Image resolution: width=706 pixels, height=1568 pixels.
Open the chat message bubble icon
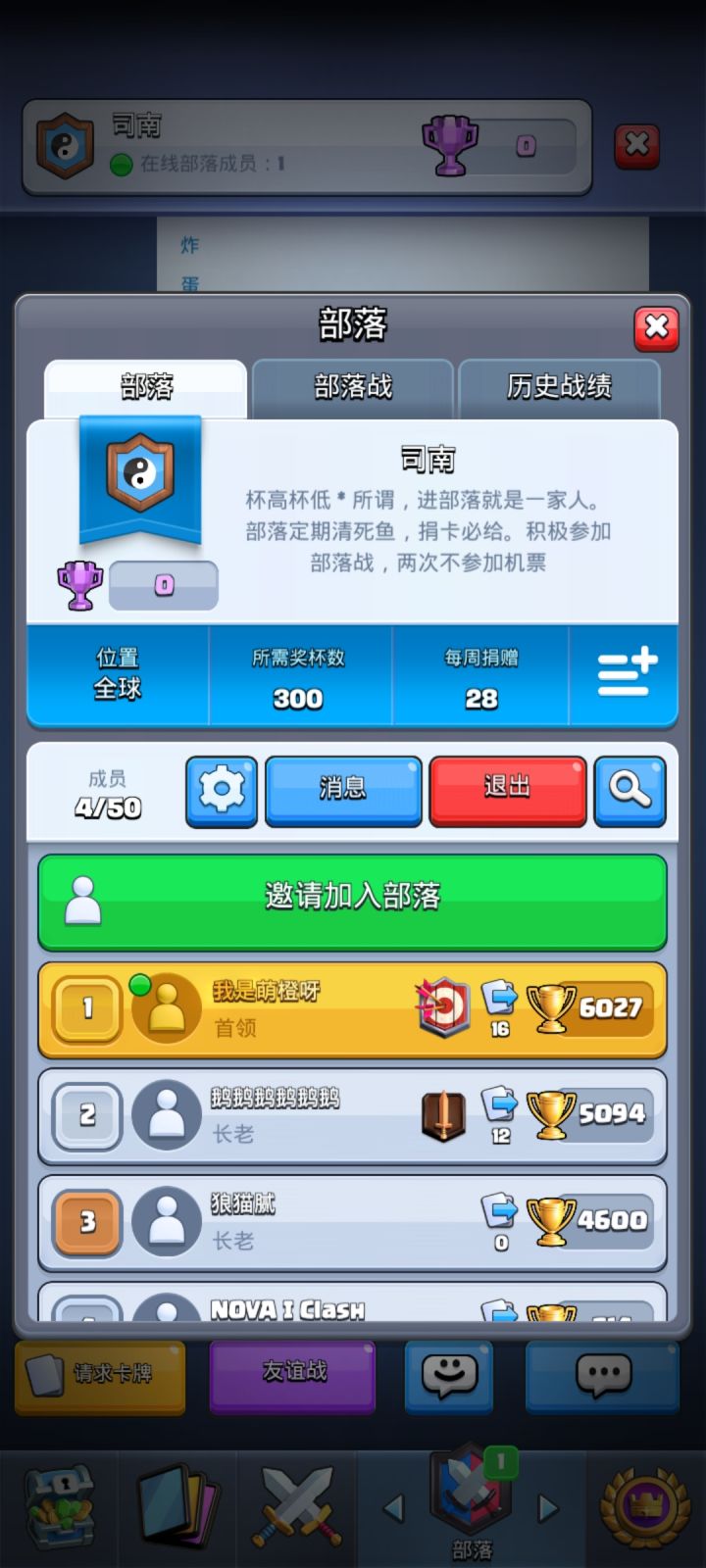[x=602, y=1377]
